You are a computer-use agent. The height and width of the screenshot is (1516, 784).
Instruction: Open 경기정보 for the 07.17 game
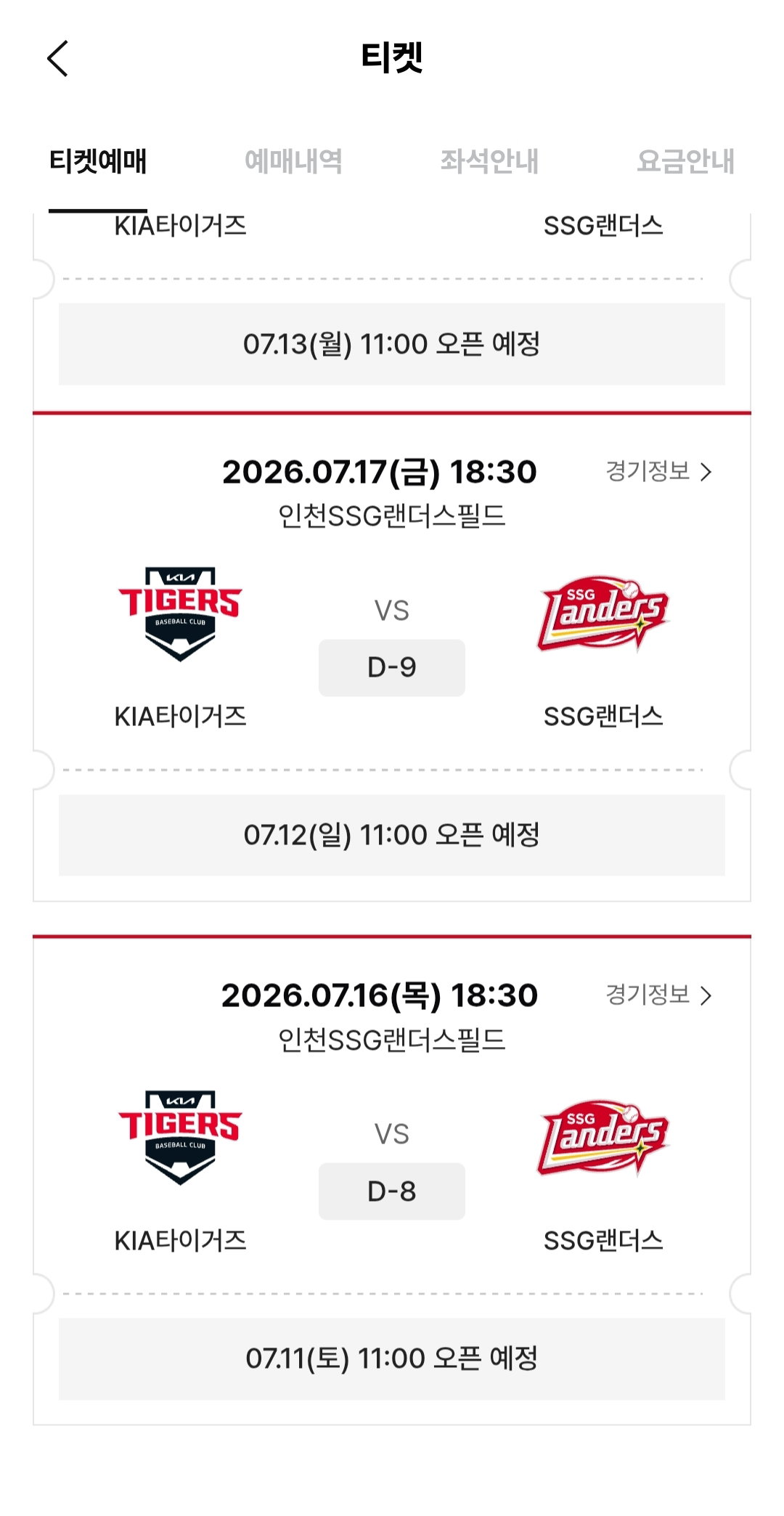(x=658, y=471)
